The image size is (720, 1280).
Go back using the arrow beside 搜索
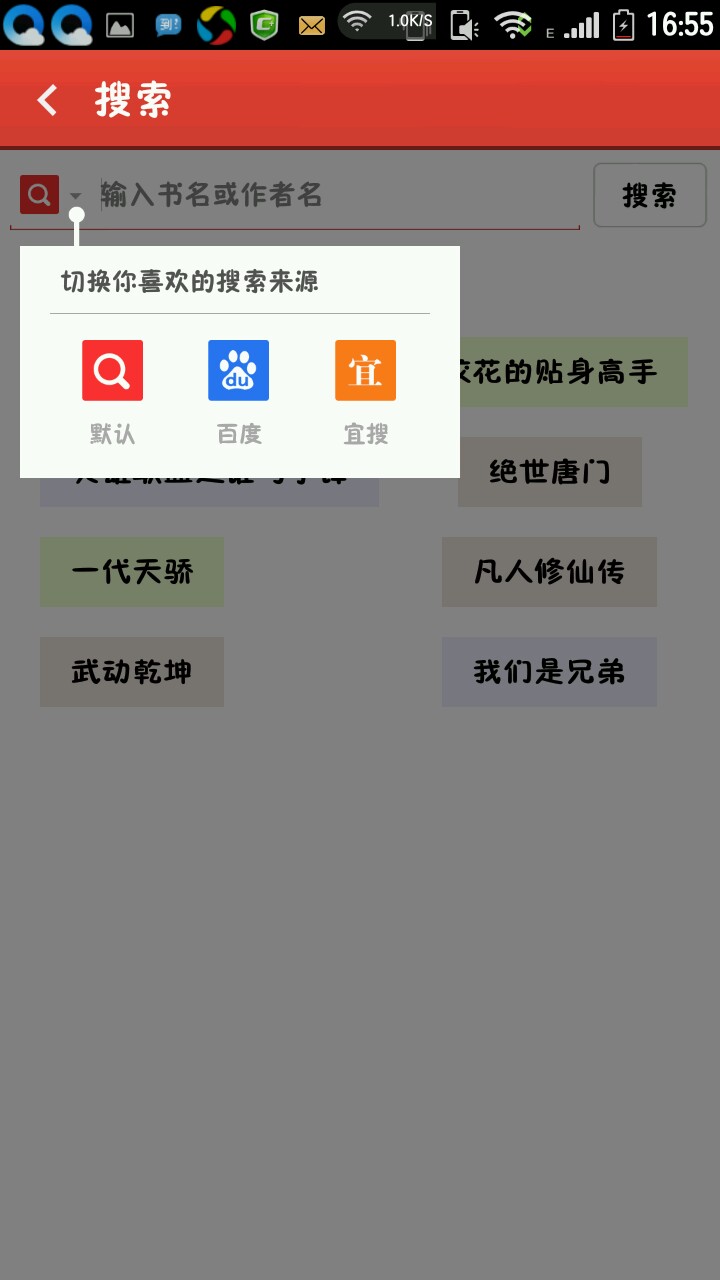[48, 100]
